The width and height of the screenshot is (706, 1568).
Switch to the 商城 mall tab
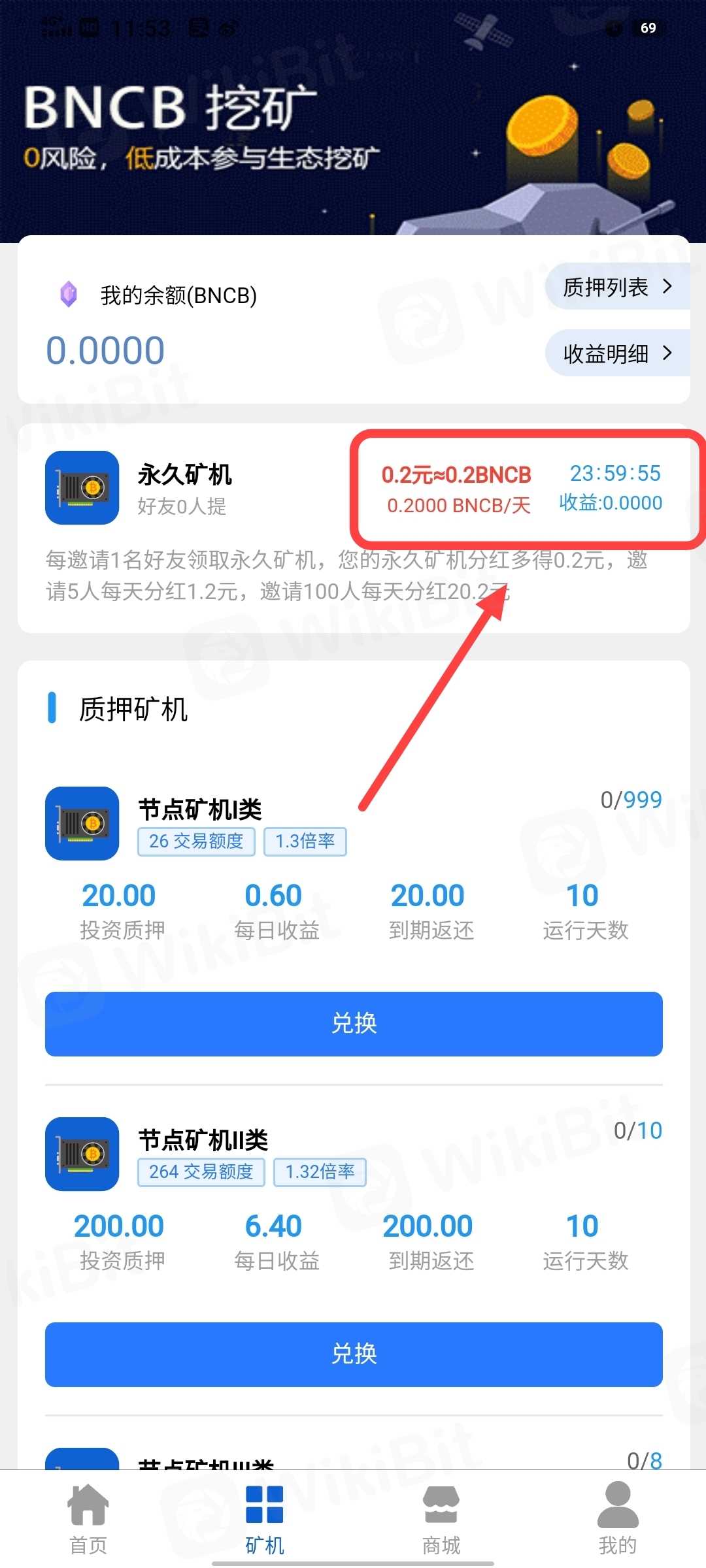[x=441, y=1518]
